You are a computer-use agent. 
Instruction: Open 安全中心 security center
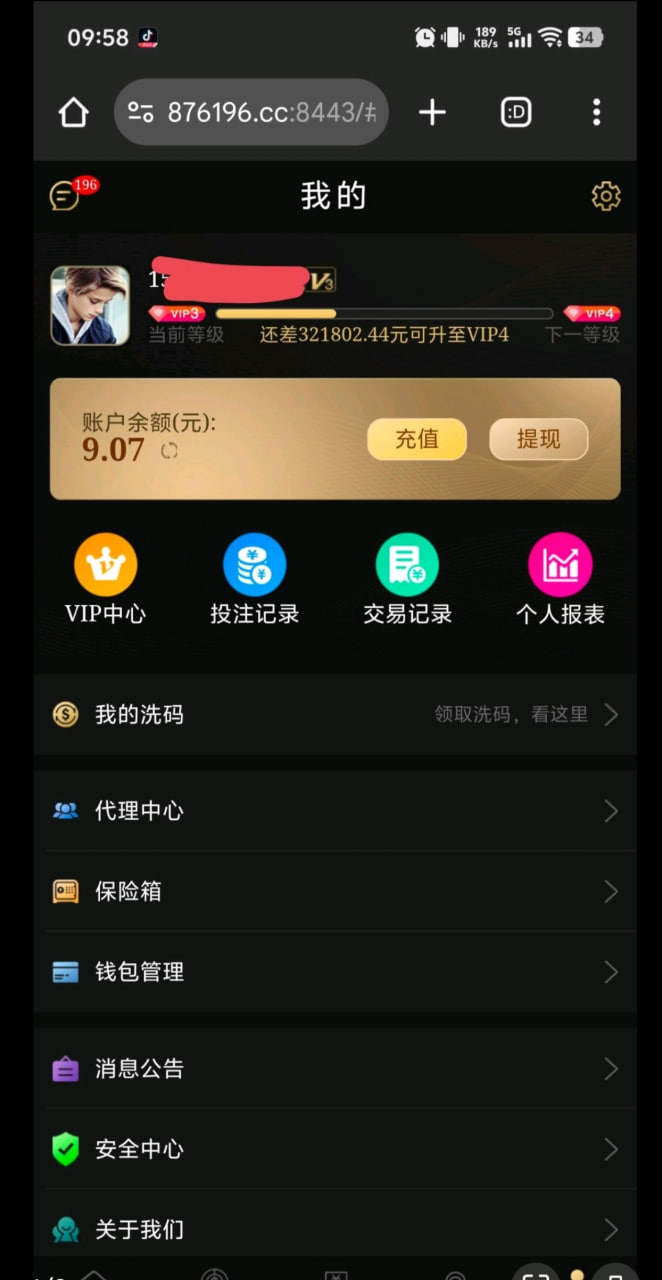click(x=335, y=1149)
